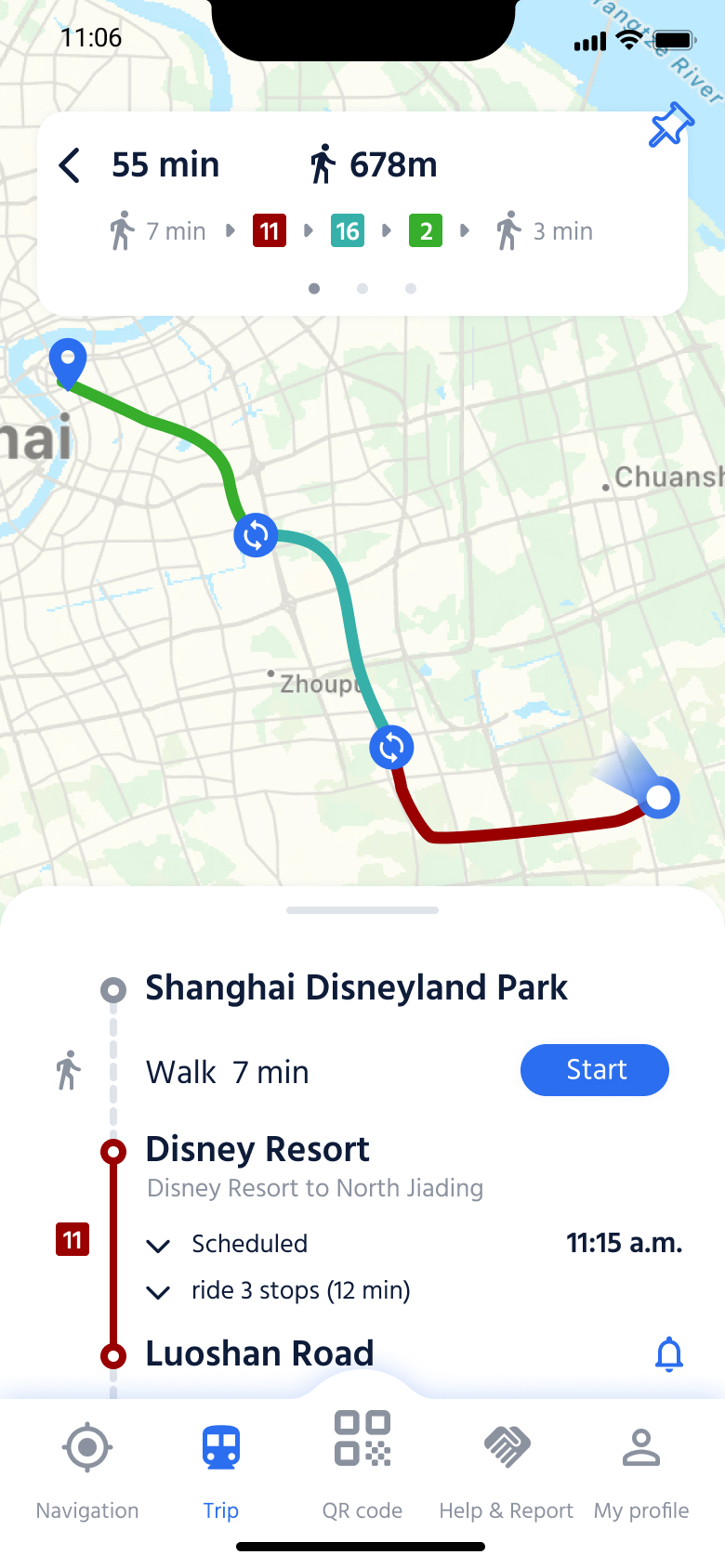Image resolution: width=725 pixels, height=1568 pixels.
Task: Start the 7 min walk
Action: click(x=594, y=1070)
